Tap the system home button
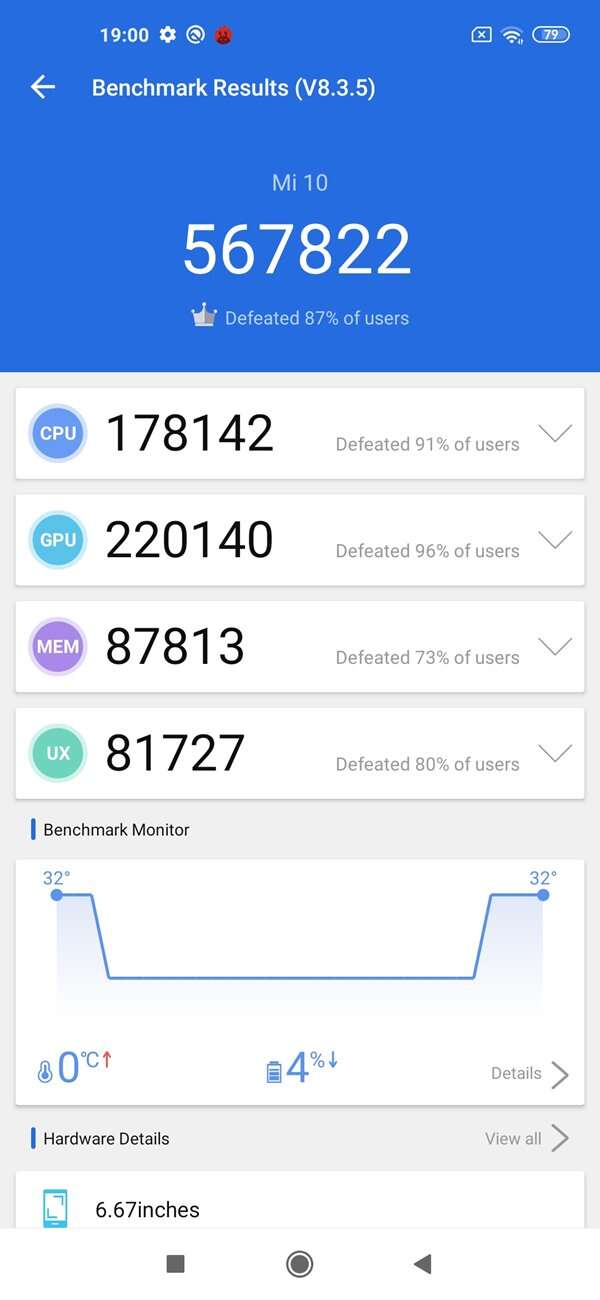 click(x=299, y=1264)
